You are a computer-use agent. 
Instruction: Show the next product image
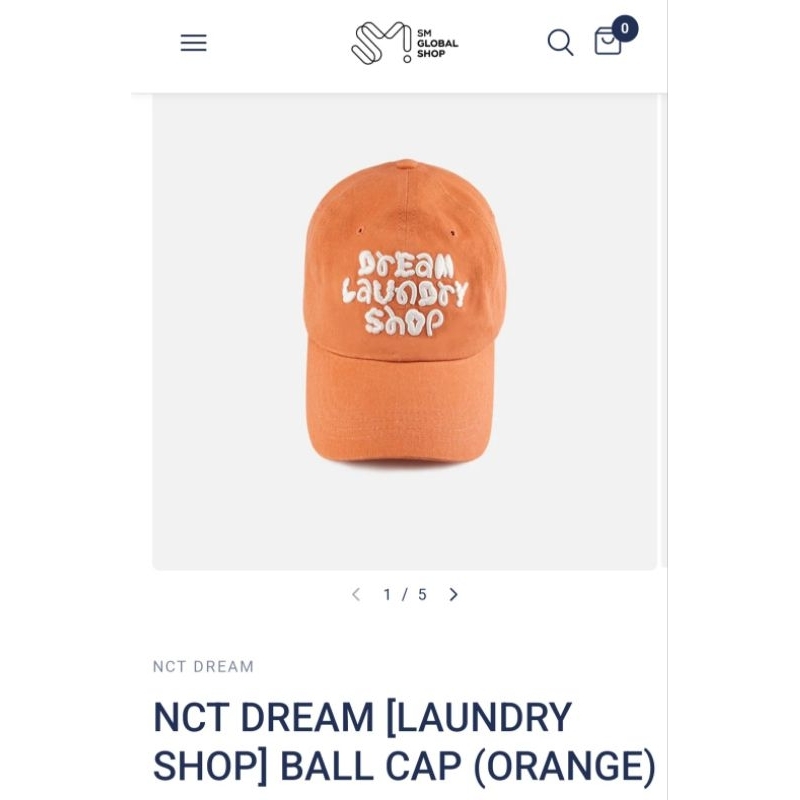click(x=454, y=595)
